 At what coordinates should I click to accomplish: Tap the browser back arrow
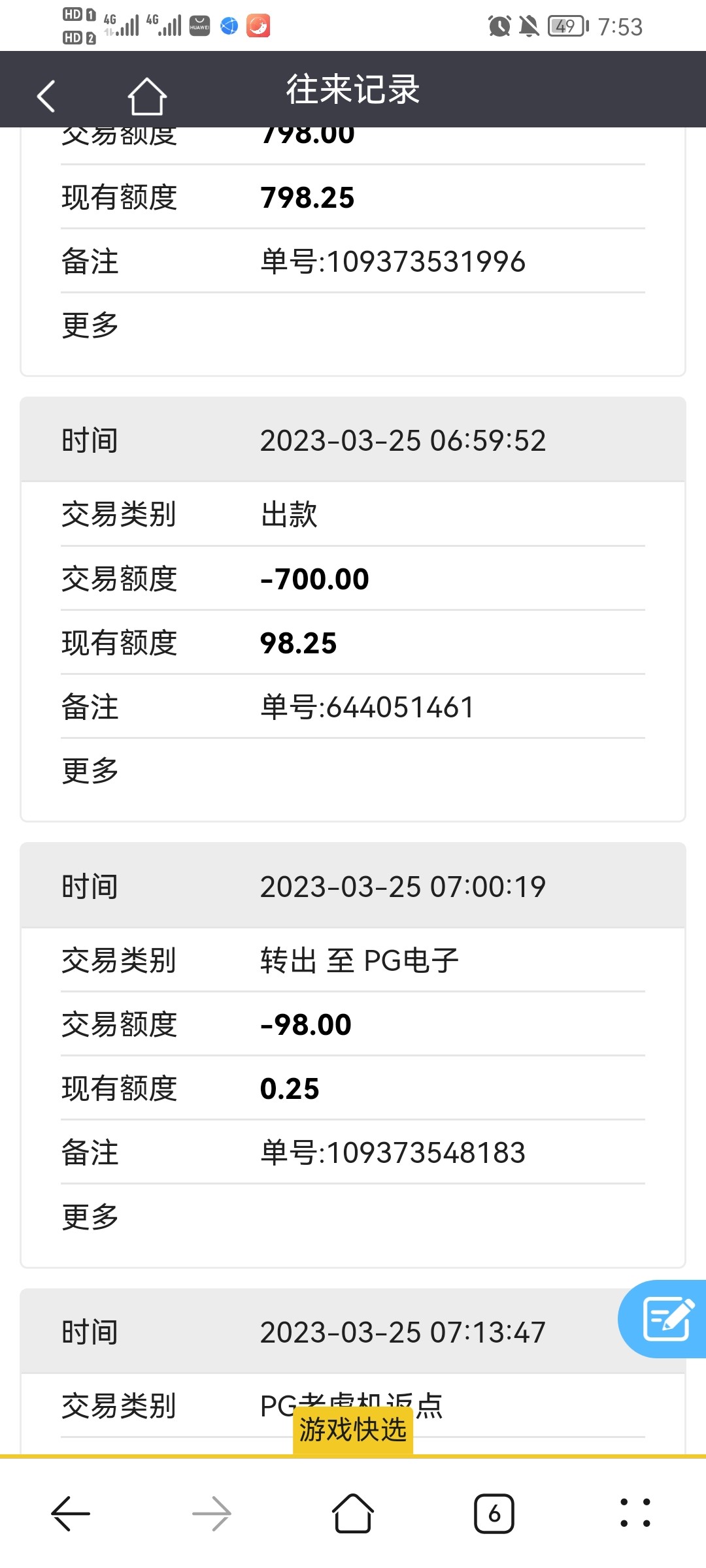click(x=71, y=1513)
